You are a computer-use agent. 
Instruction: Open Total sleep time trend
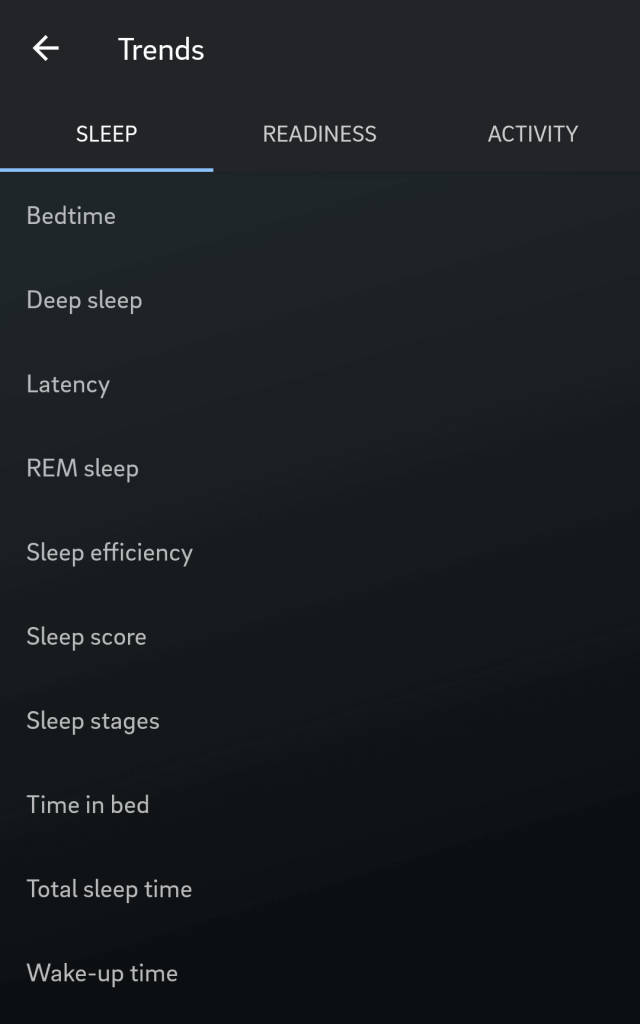coord(320,889)
